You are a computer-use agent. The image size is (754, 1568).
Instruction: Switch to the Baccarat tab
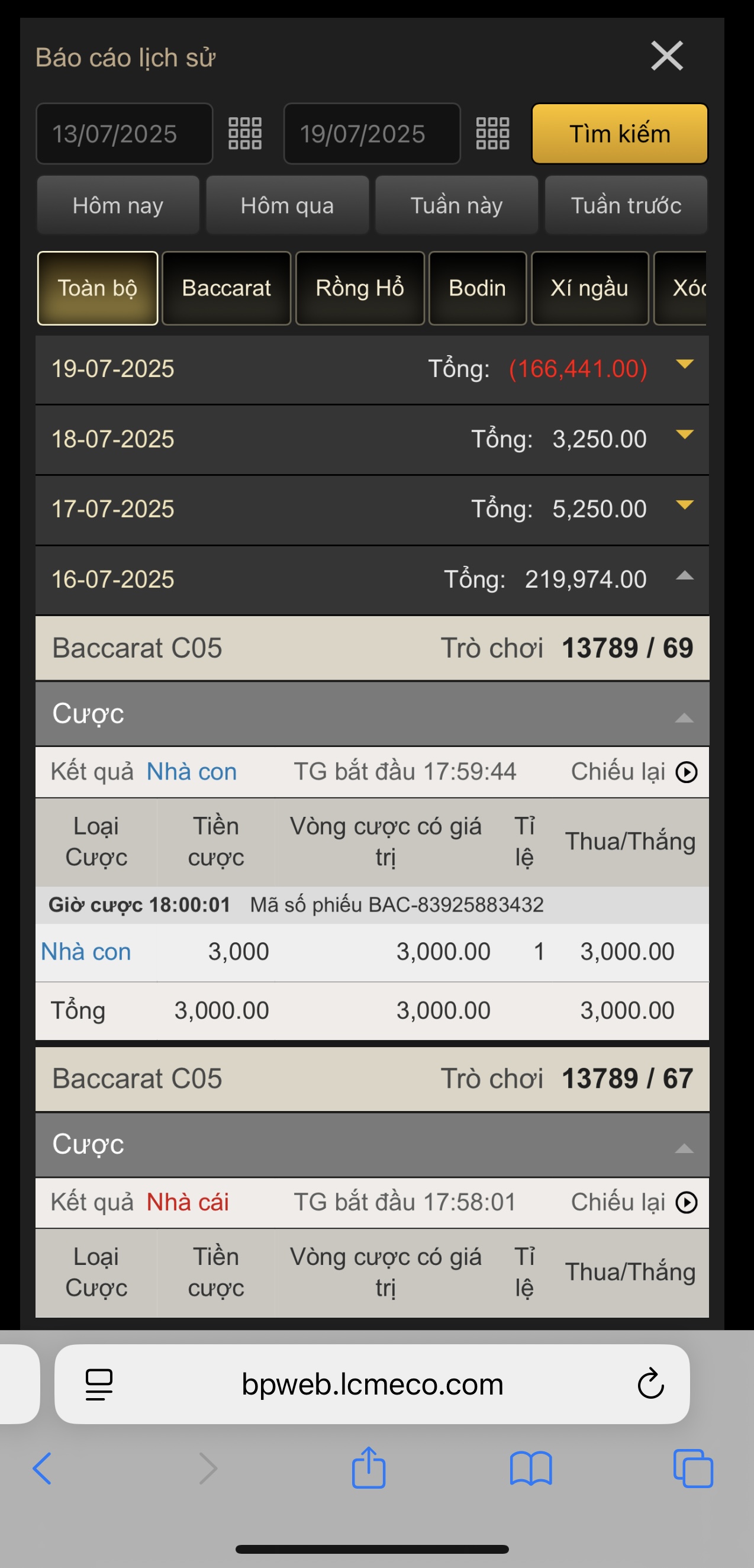227,288
